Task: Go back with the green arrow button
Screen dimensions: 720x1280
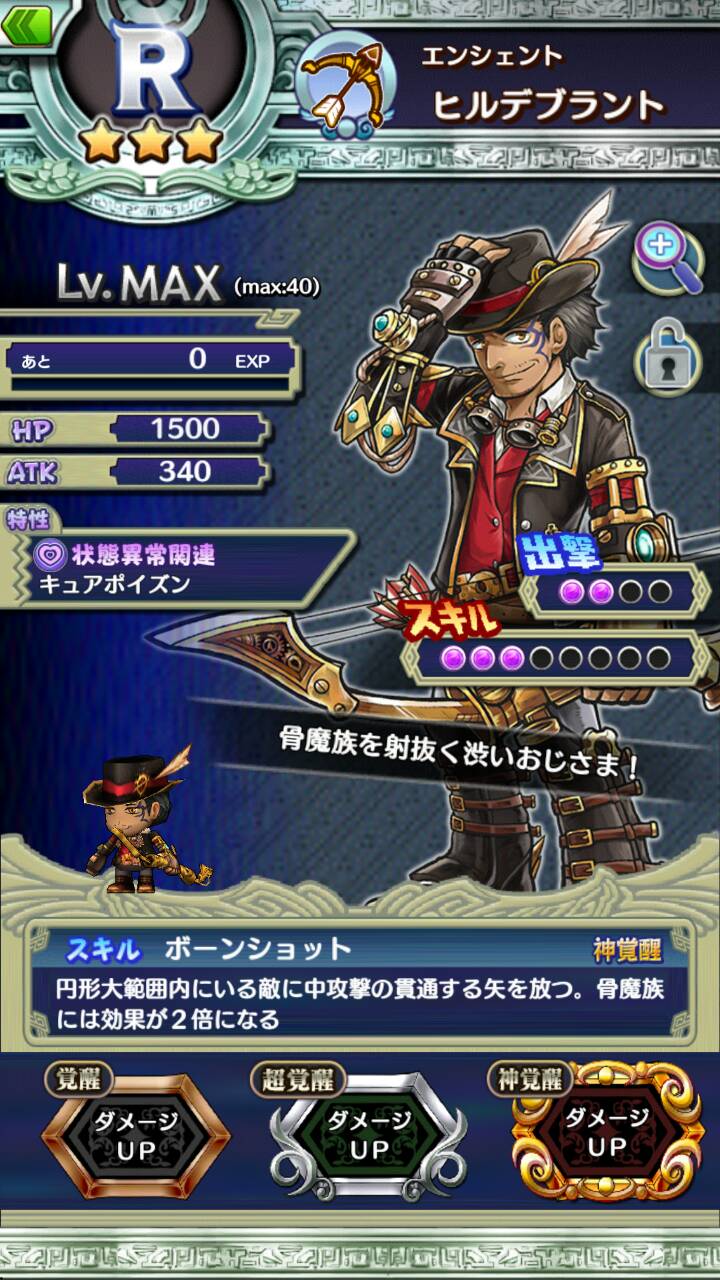Action: point(25,24)
